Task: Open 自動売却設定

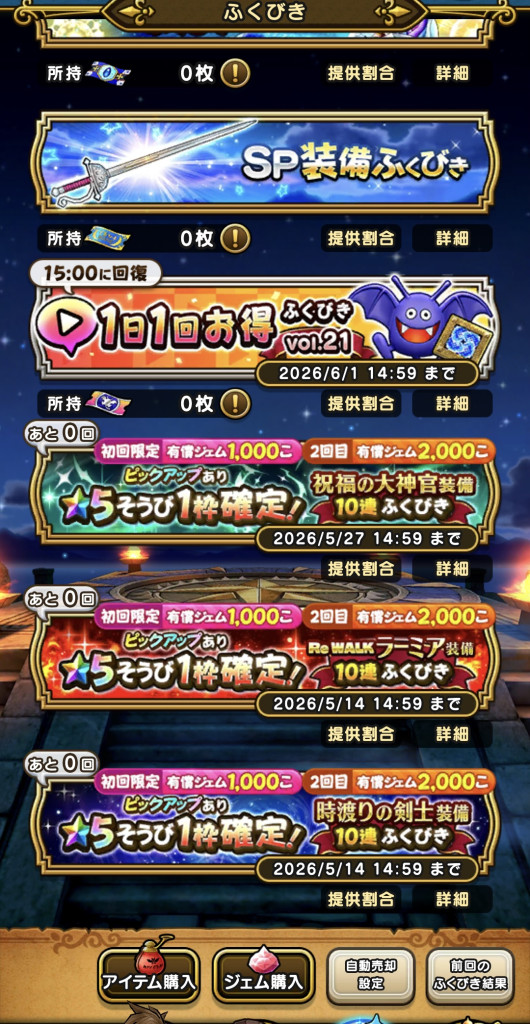Action: [370, 976]
